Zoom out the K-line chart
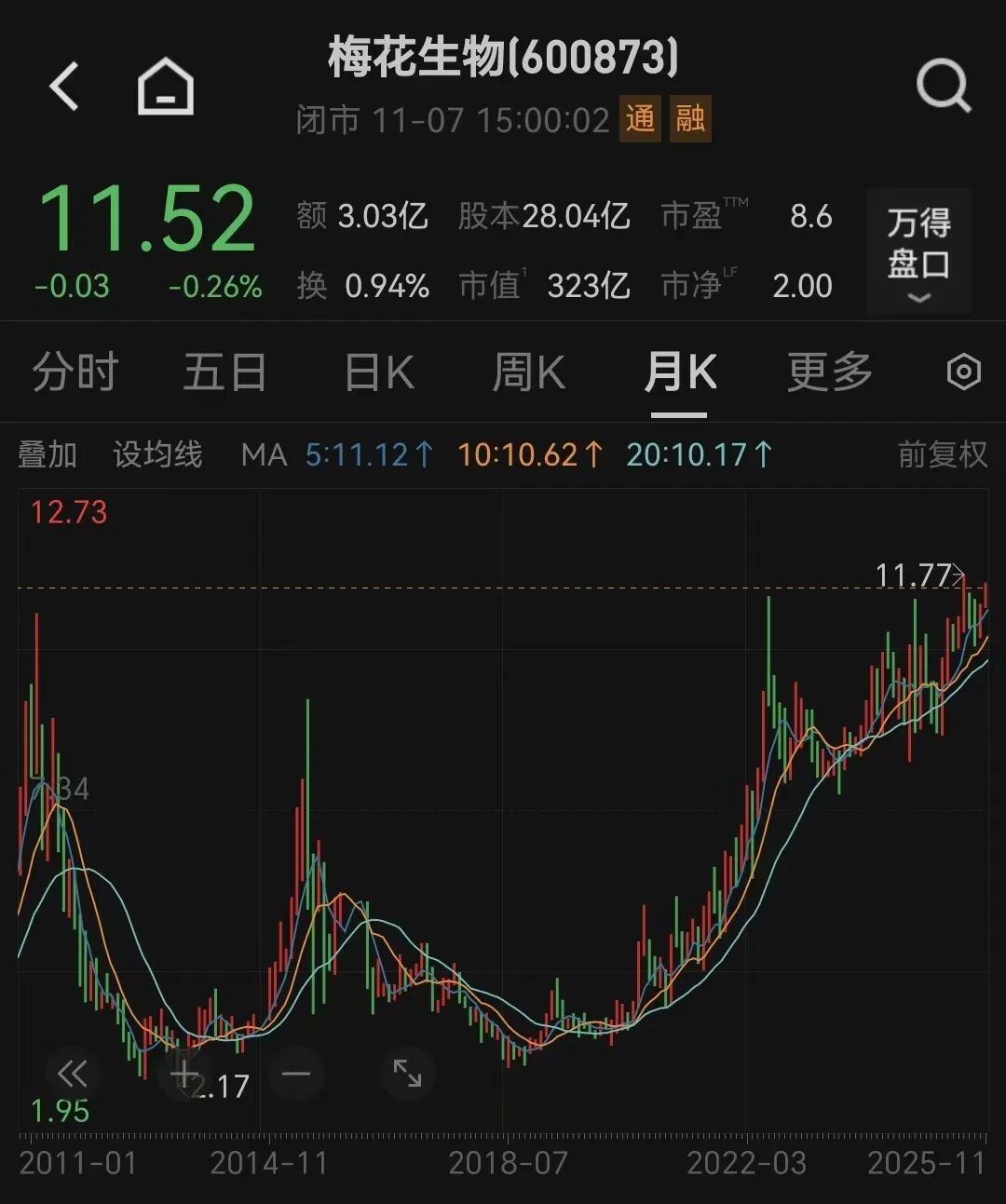The width and height of the screenshot is (1006, 1204). pos(296,1074)
